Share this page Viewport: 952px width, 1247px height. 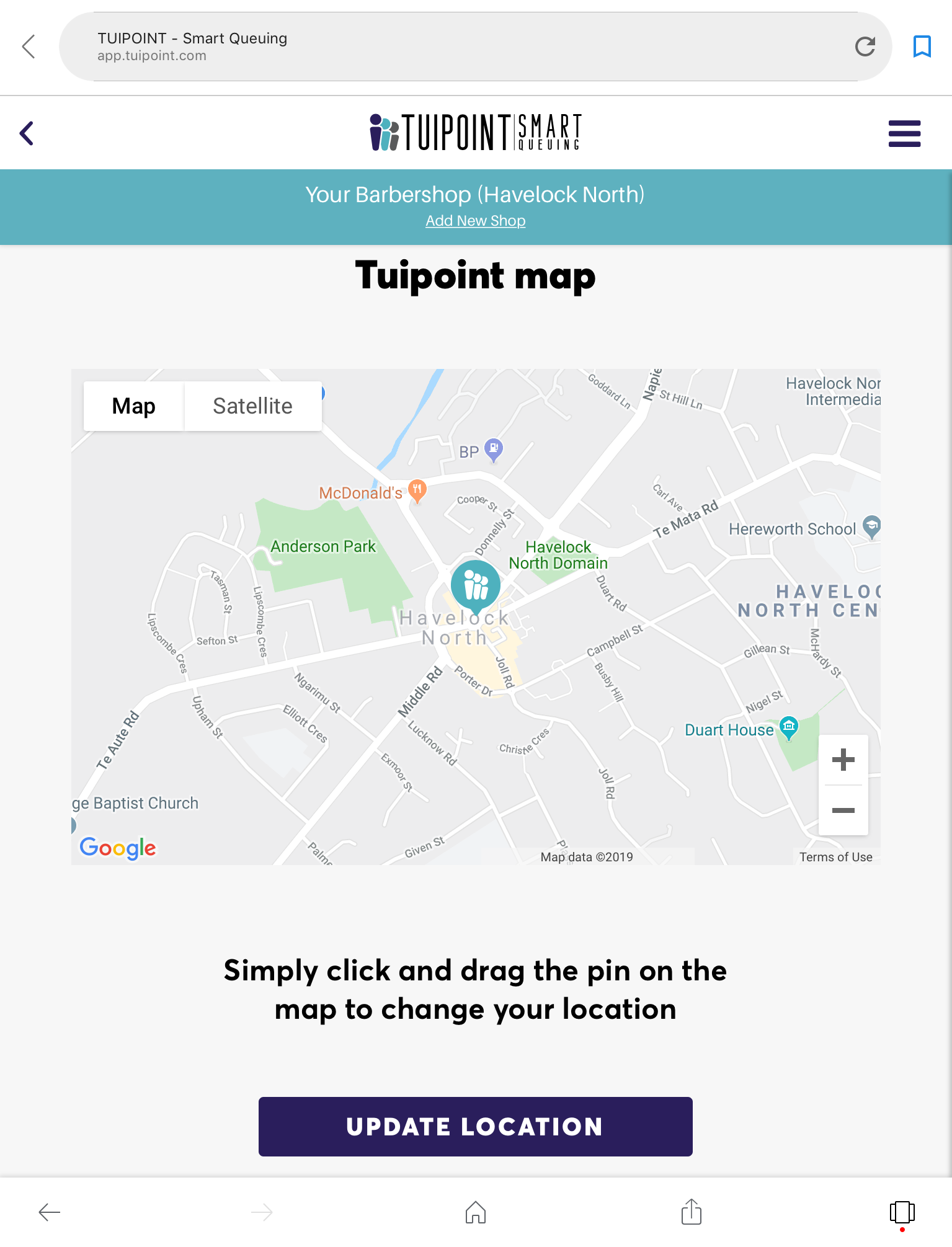click(691, 1212)
